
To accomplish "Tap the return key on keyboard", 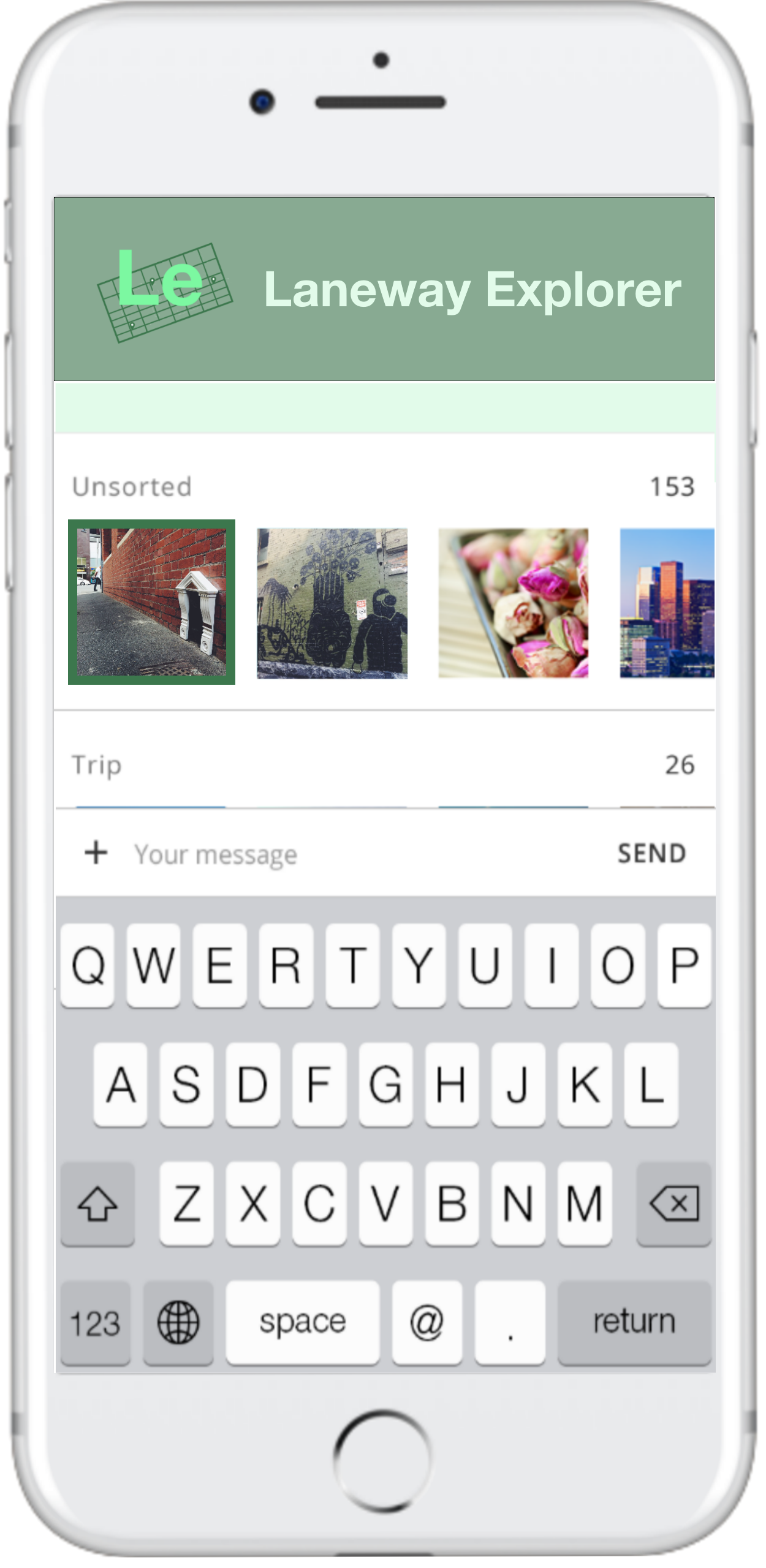I will pos(634,1322).
